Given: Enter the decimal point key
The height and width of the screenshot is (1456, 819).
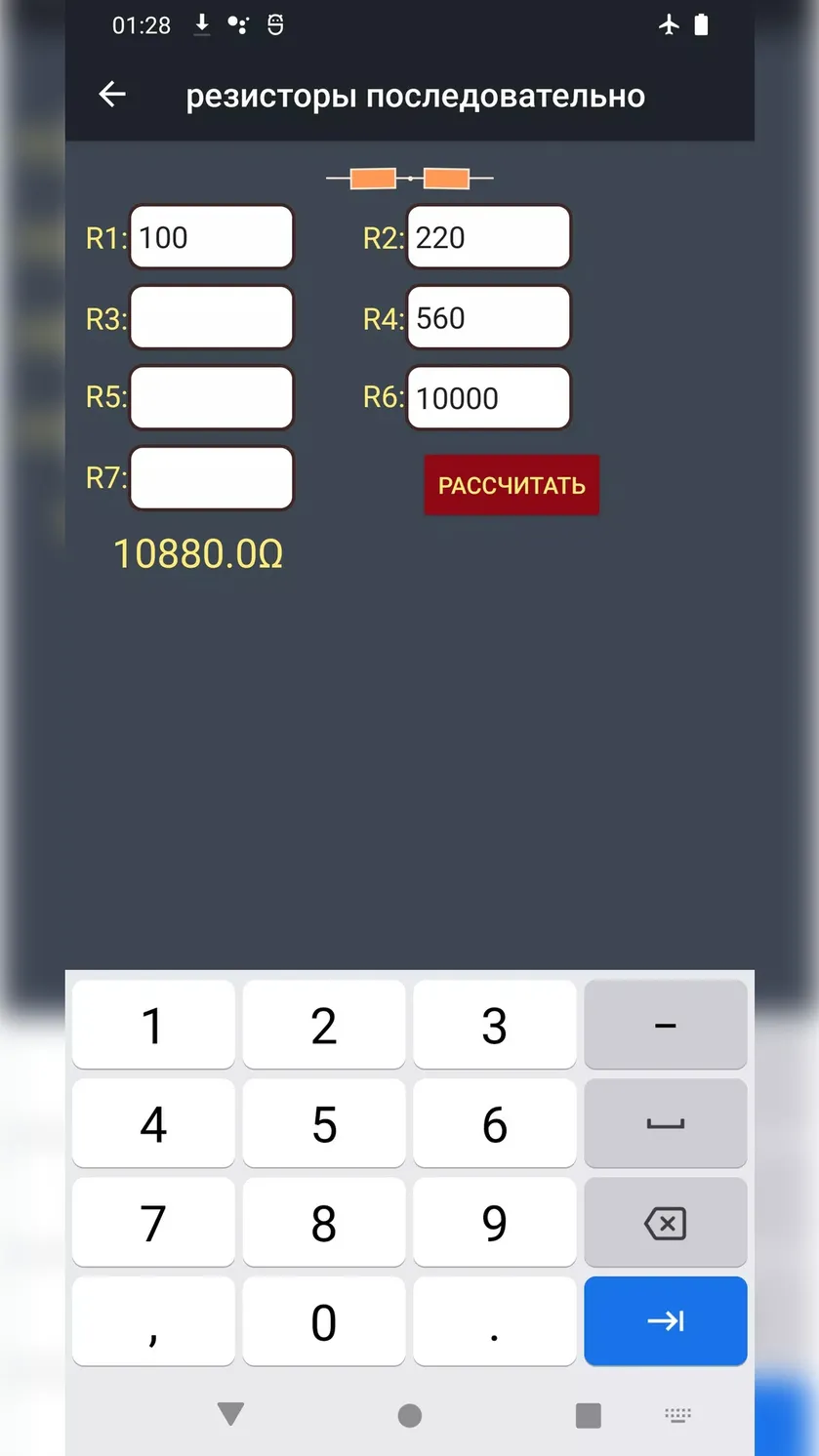Looking at the screenshot, I should click(495, 1321).
